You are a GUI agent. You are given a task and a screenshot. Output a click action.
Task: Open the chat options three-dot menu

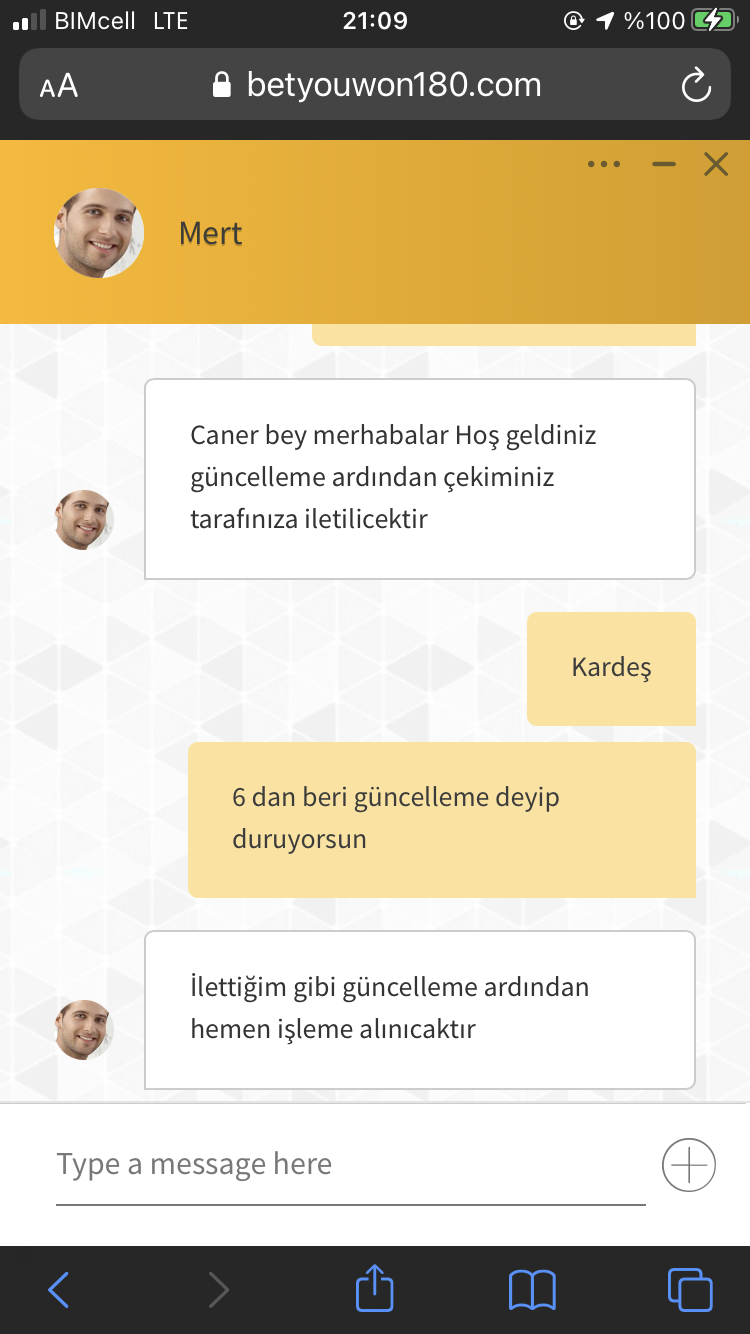604,164
